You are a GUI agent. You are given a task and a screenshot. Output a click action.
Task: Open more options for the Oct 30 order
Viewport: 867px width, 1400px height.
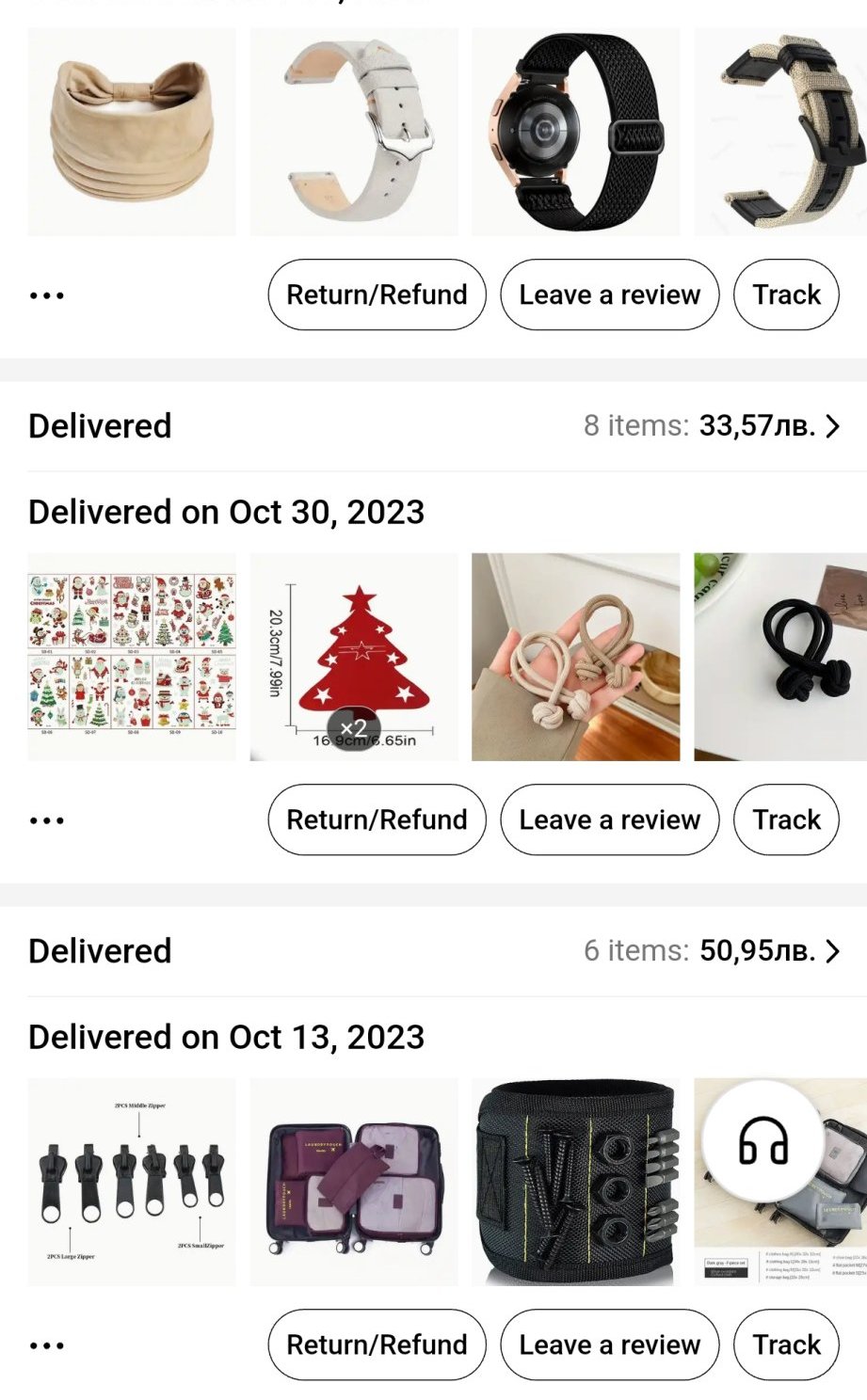click(47, 820)
